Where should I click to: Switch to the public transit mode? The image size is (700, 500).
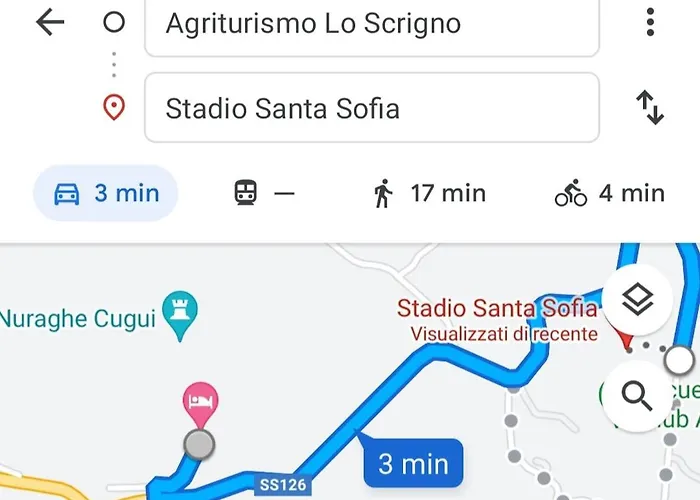[264, 193]
